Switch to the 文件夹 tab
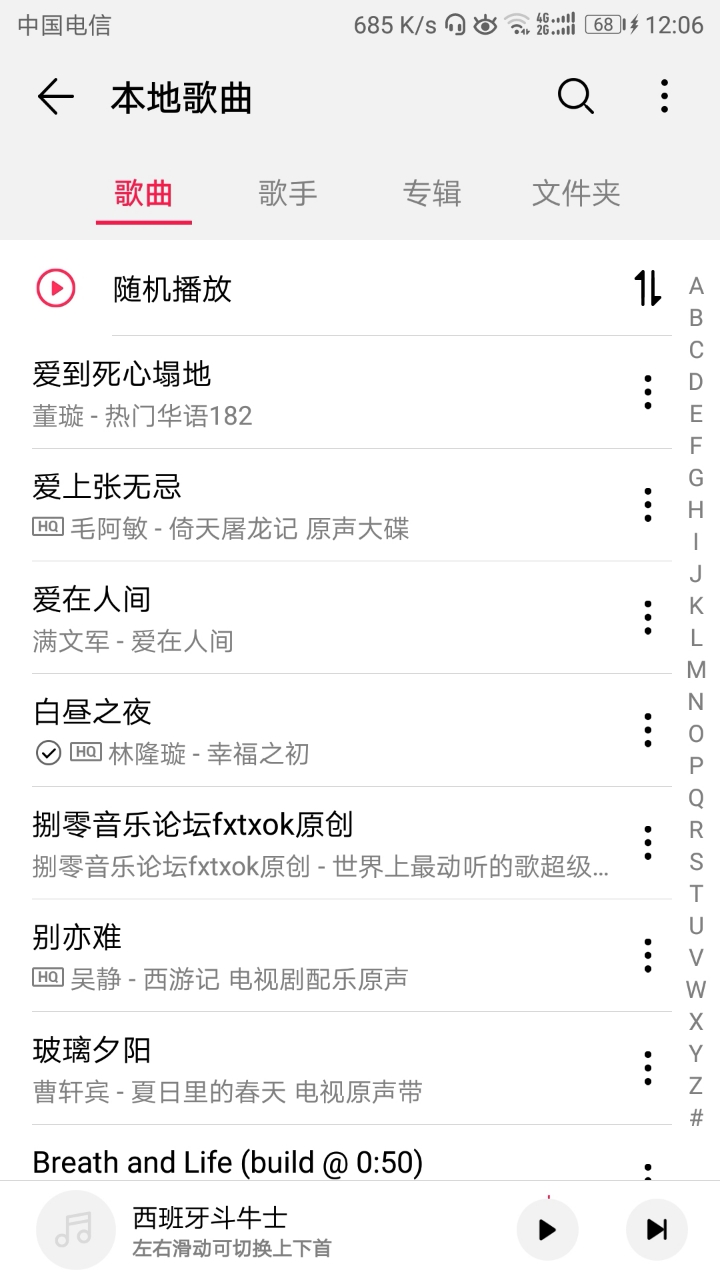The height and width of the screenshot is (1280, 720). (x=575, y=194)
